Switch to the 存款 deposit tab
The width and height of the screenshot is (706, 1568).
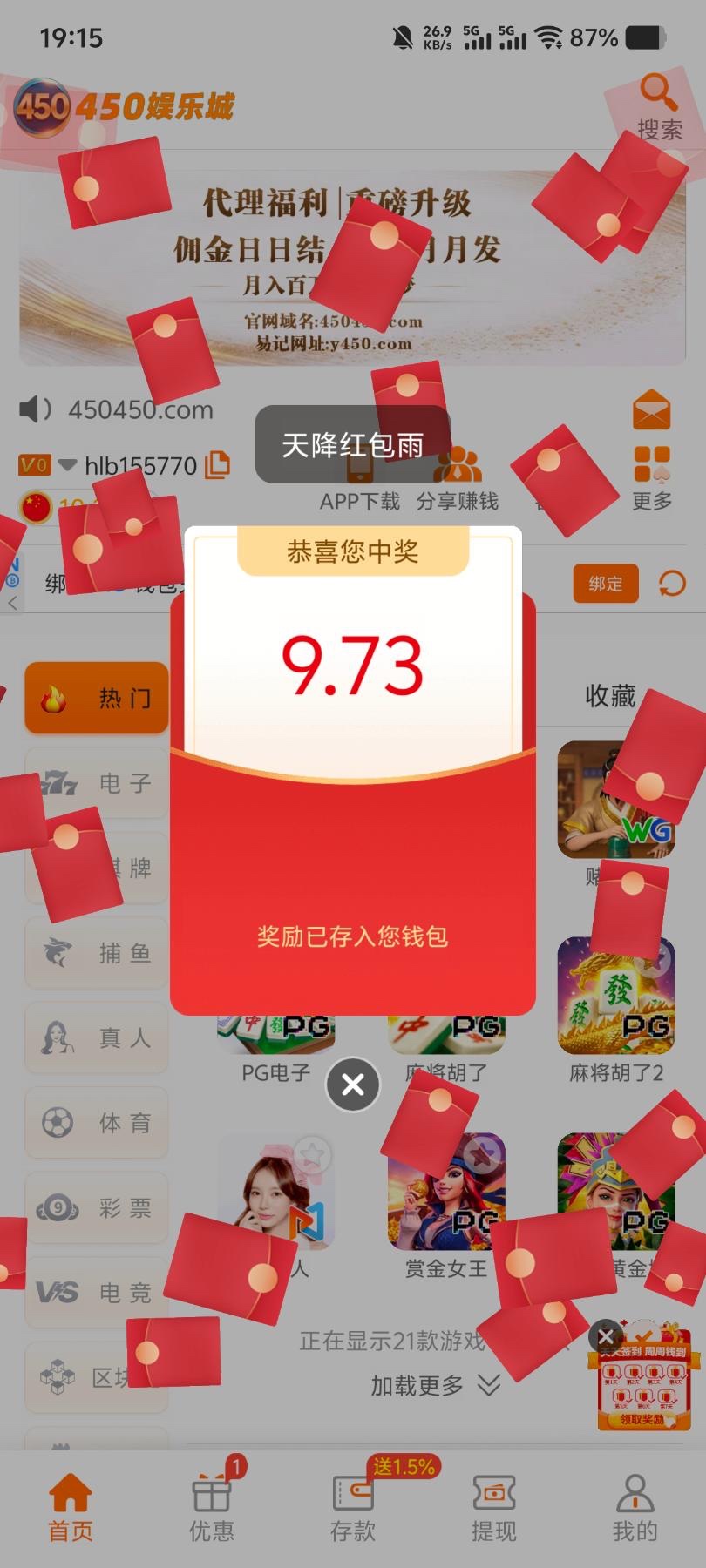tap(352, 1507)
